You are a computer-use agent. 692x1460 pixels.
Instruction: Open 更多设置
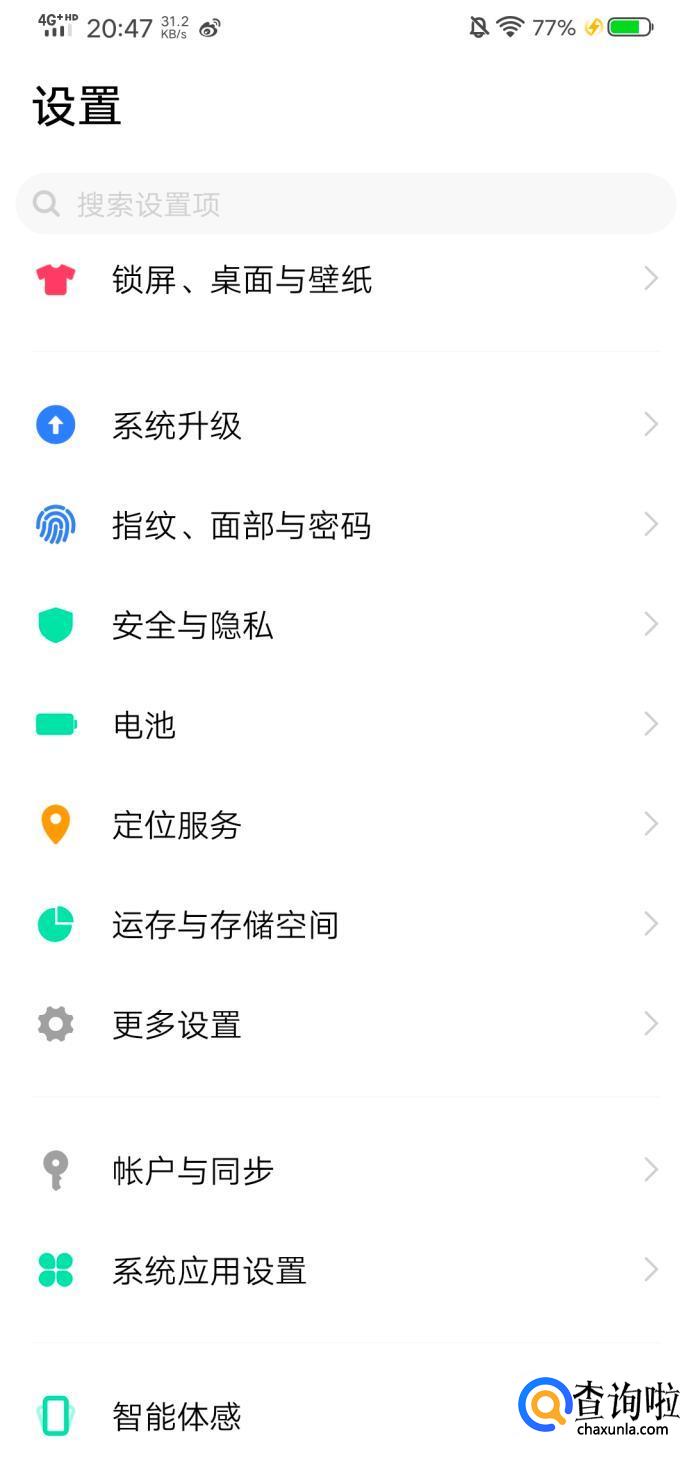coord(177,1025)
